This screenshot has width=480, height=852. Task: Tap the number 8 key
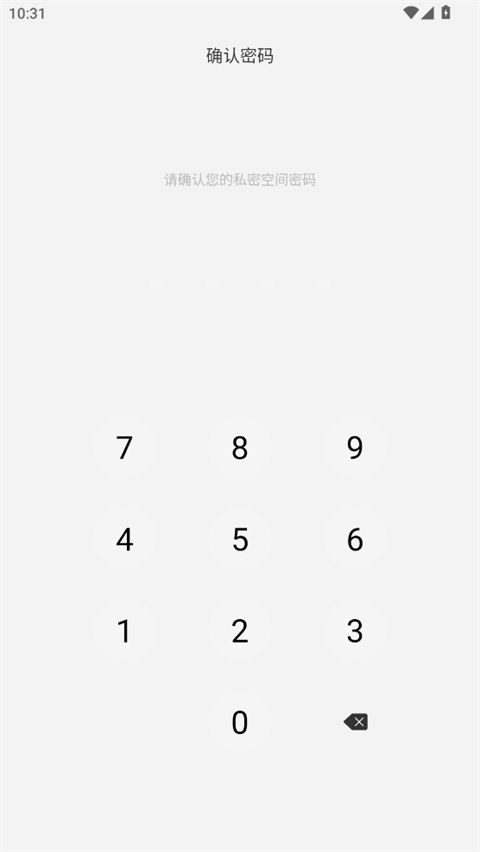[240, 447]
